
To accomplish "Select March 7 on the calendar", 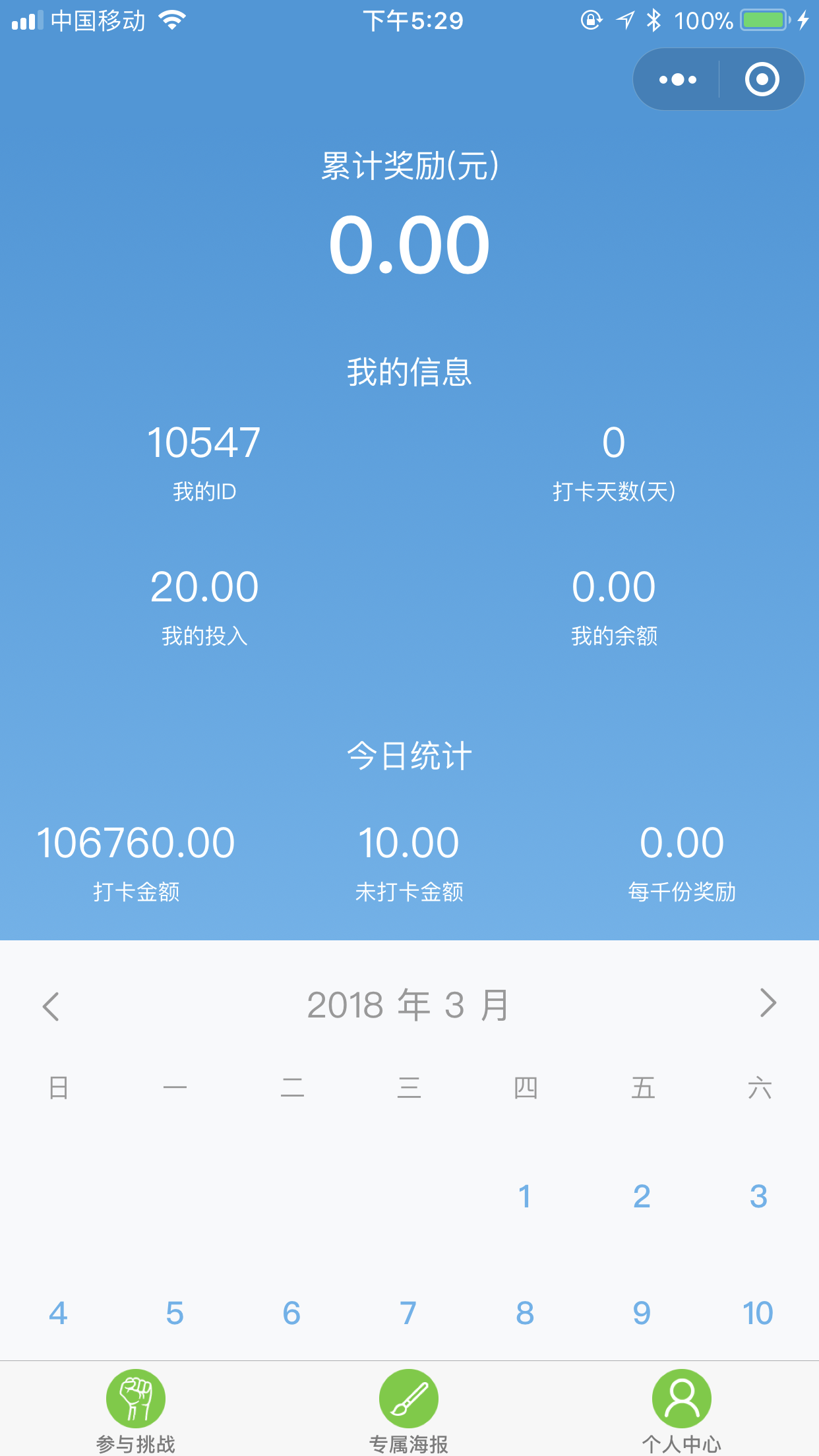I will pos(408,1313).
